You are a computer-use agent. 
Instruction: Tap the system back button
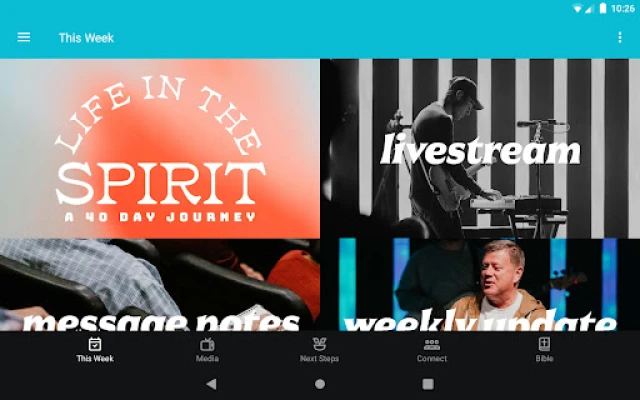pyautogui.click(x=211, y=384)
